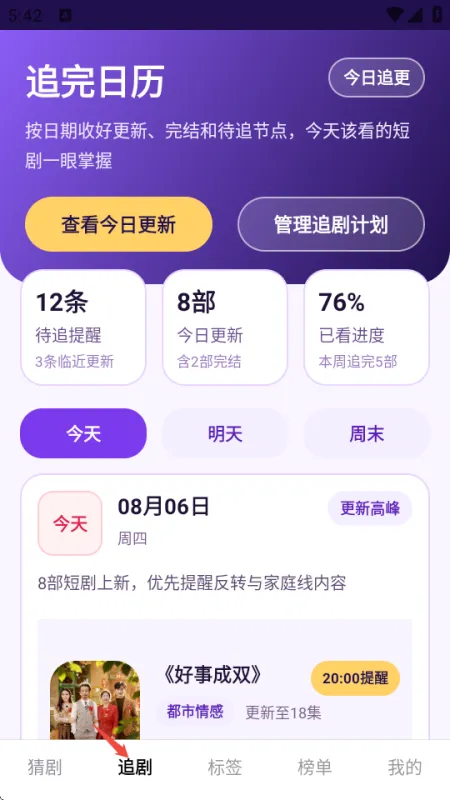The height and width of the screenshot is (800, 450).
Task: Select the 追剧 tab
Action: (x=135, y=767)
